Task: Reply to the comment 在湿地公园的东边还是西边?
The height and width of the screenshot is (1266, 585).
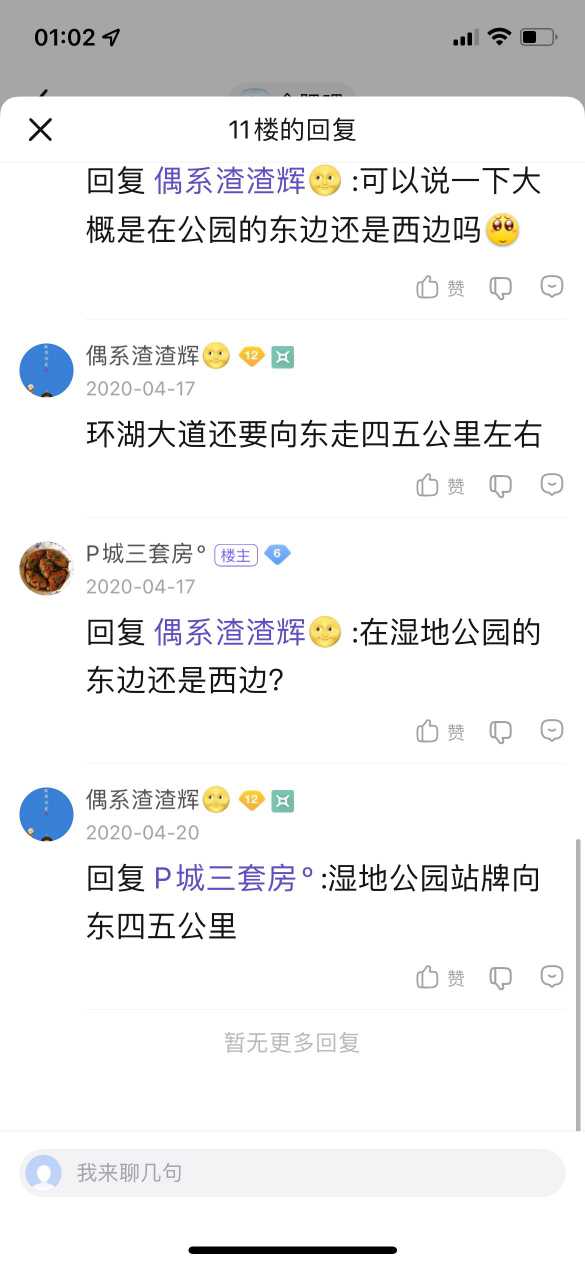Action: pyautogui.click(x=552, y=731)
